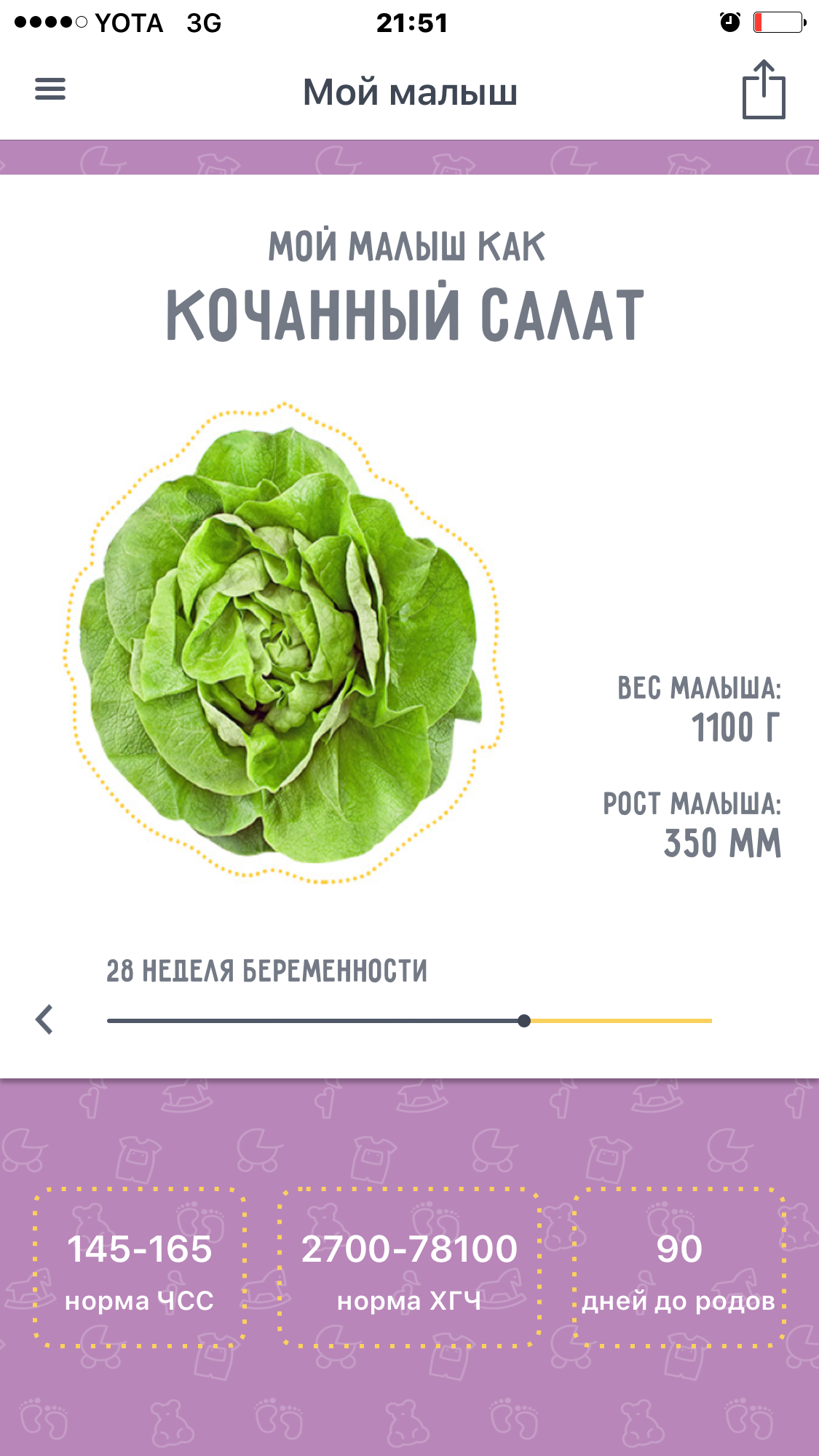Open the 145-165 норма ЧСС card

(139, 1268)
